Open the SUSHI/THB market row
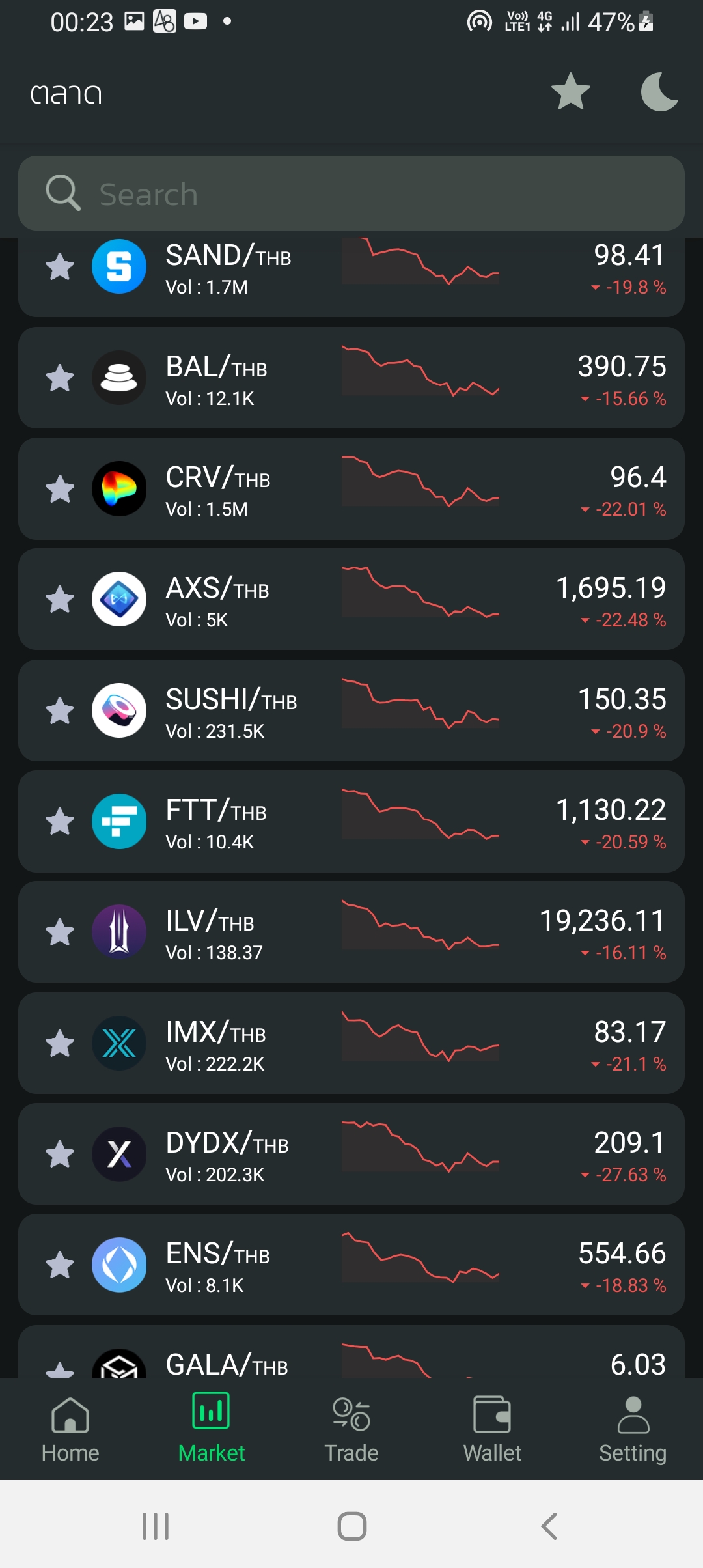 click(351, 710)
